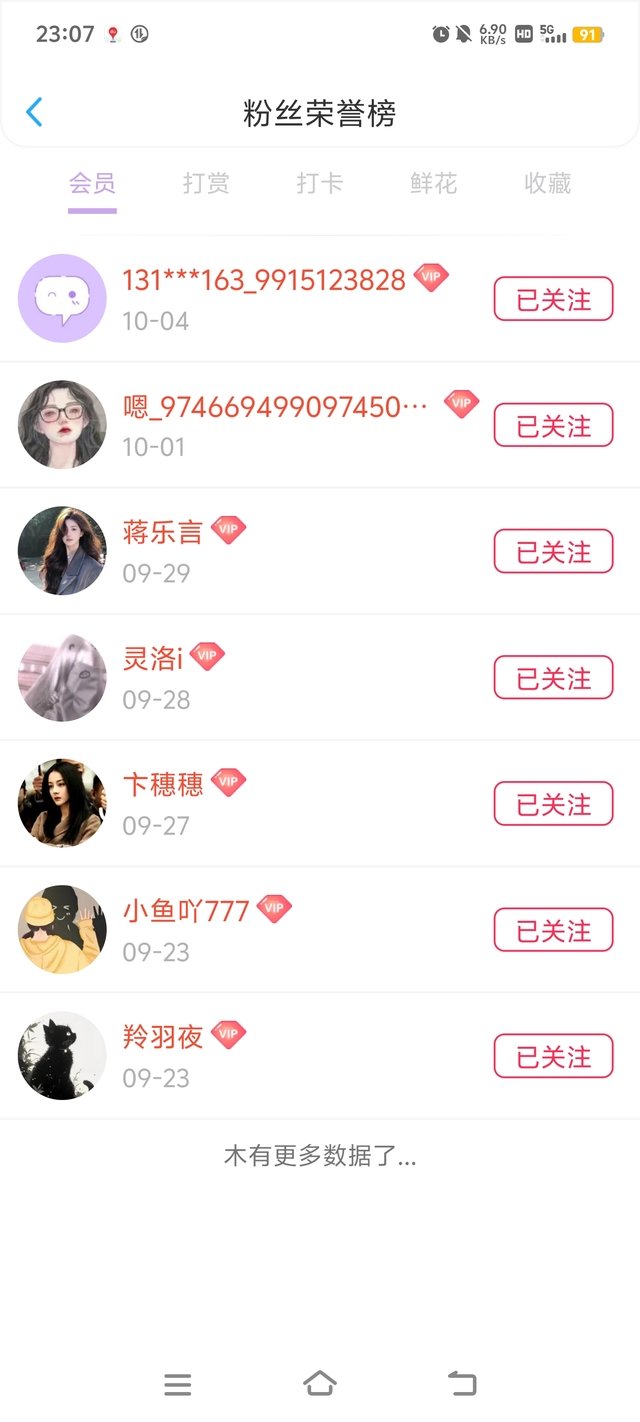
Task: Switch to the 打赏 tab
Action: click(x=206, y=183)
